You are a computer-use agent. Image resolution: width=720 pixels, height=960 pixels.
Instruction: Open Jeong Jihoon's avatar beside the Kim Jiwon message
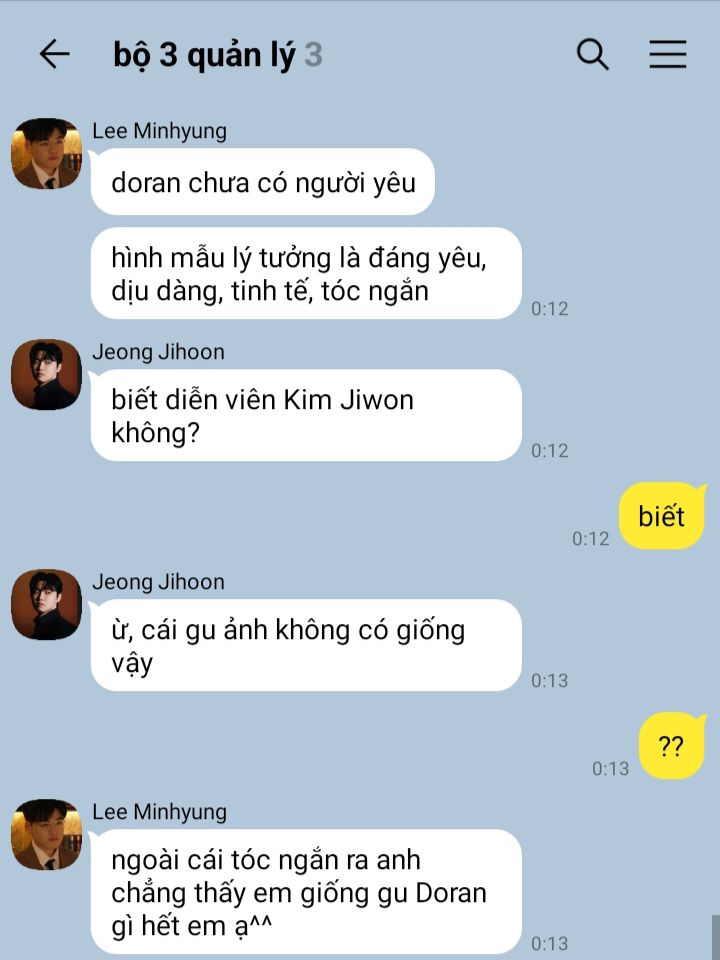(46, 375)
